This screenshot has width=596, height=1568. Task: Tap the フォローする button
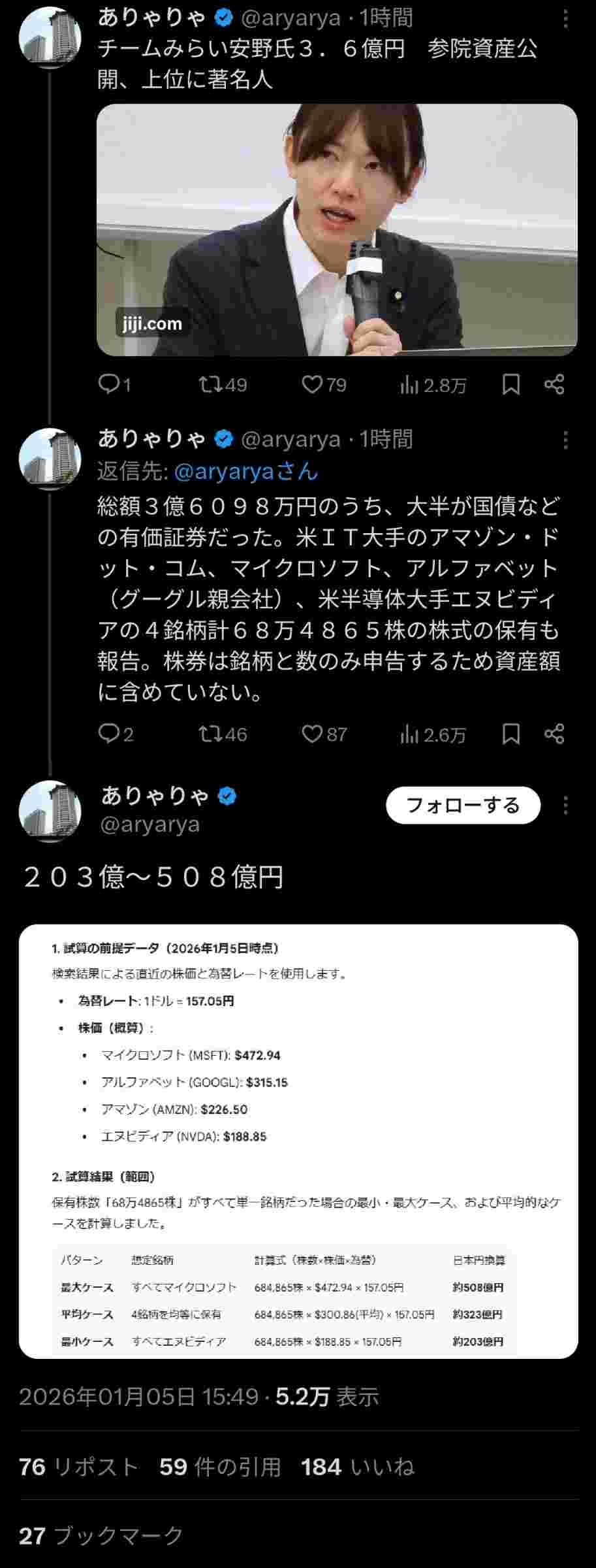coord(463,805)
